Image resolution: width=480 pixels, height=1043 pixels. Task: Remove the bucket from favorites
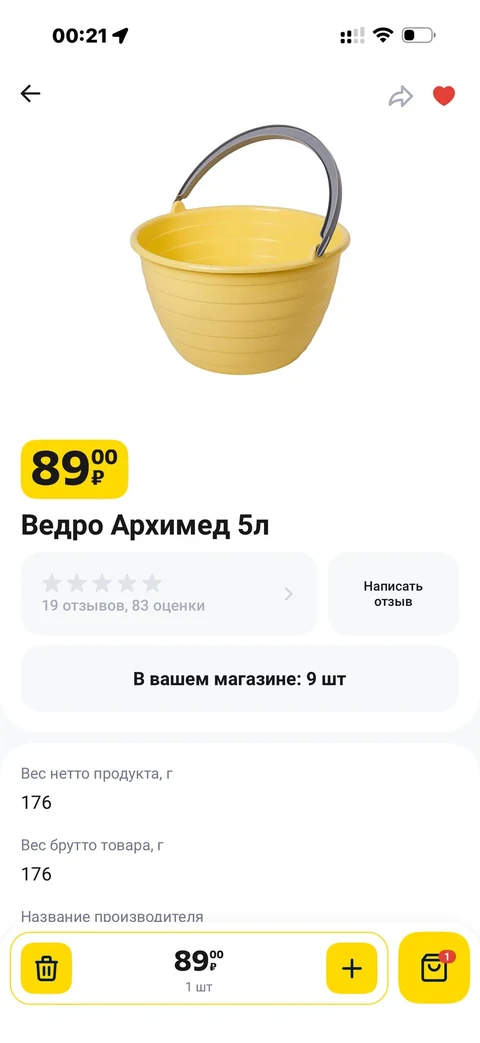pyautogui.click(x=444, y=96)
